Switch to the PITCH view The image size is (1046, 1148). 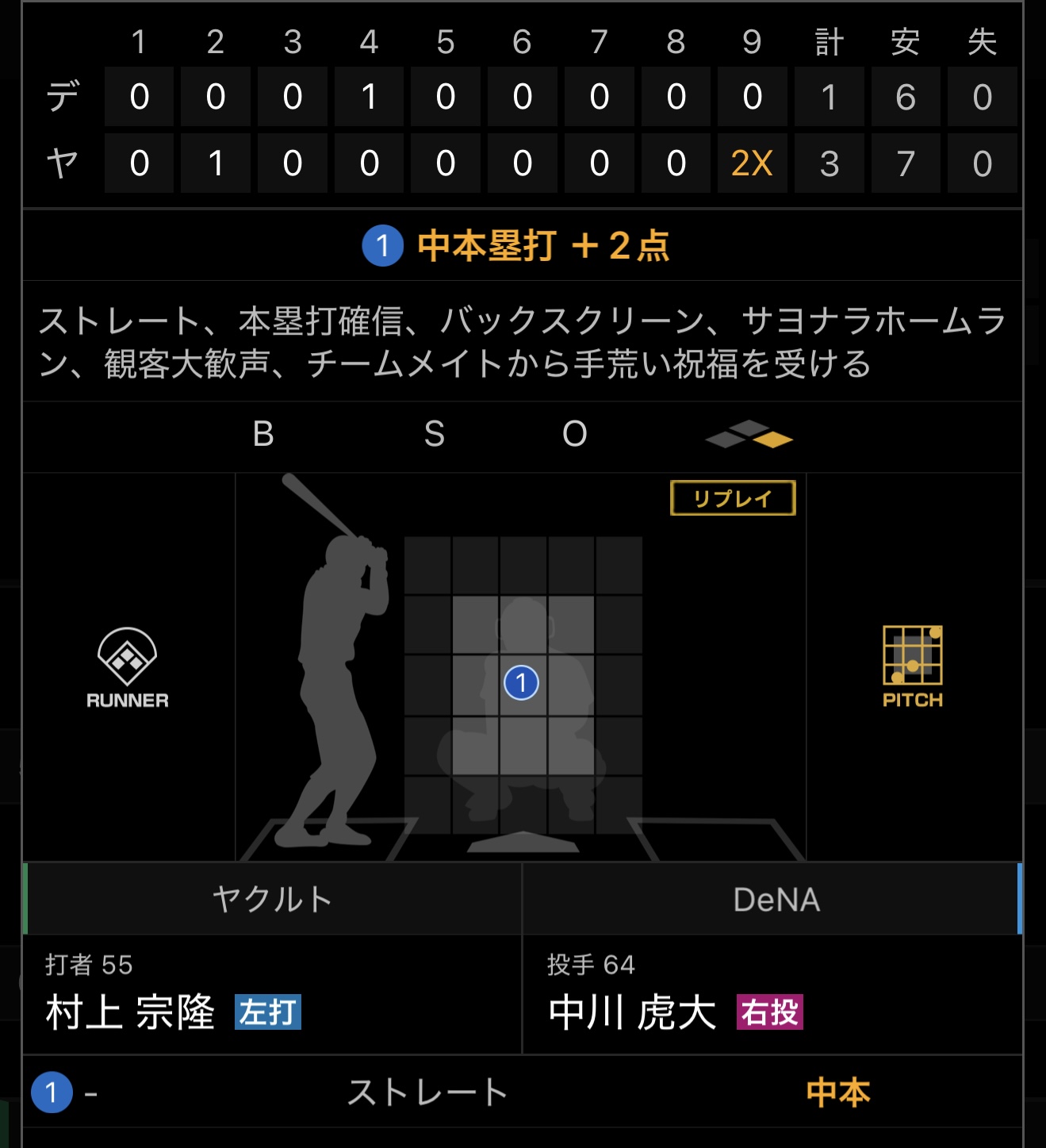(912, 666)
